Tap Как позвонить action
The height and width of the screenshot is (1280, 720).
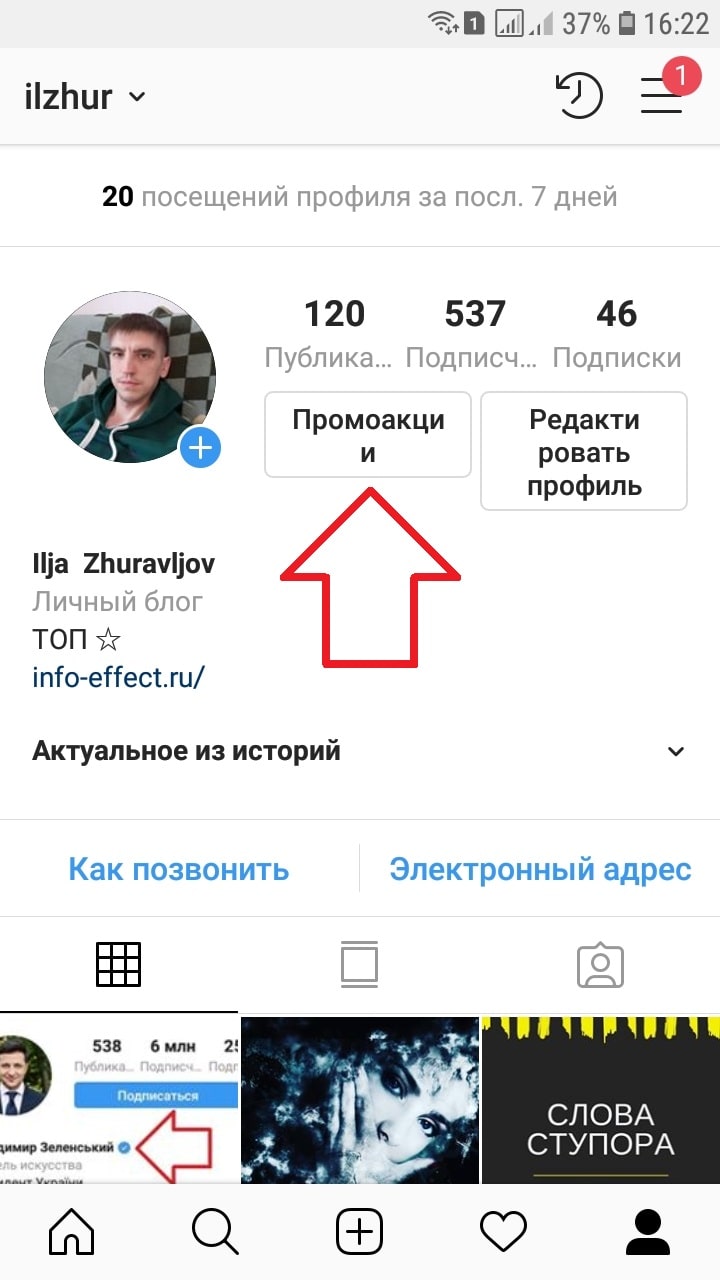point(178,868)
